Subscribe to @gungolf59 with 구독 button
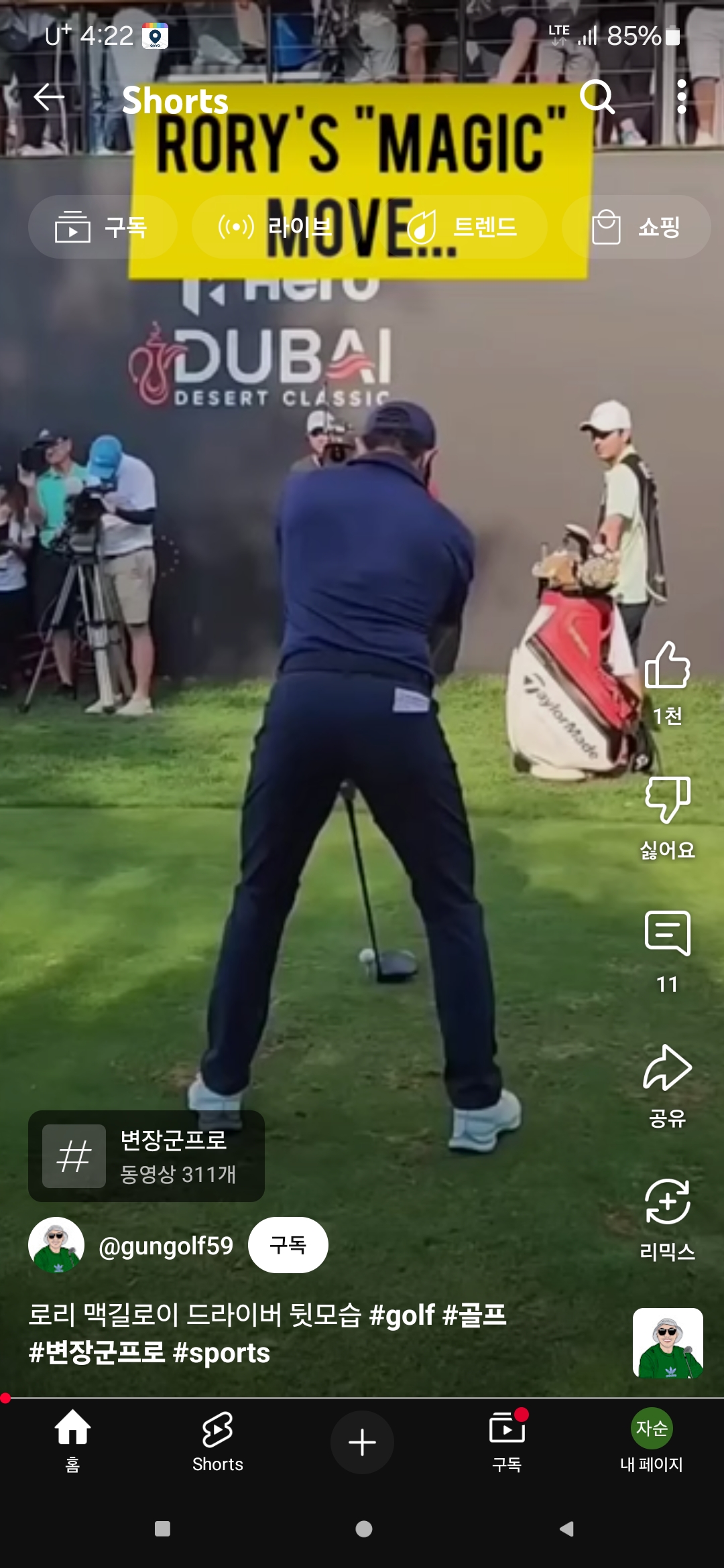 coord(288,1245)
